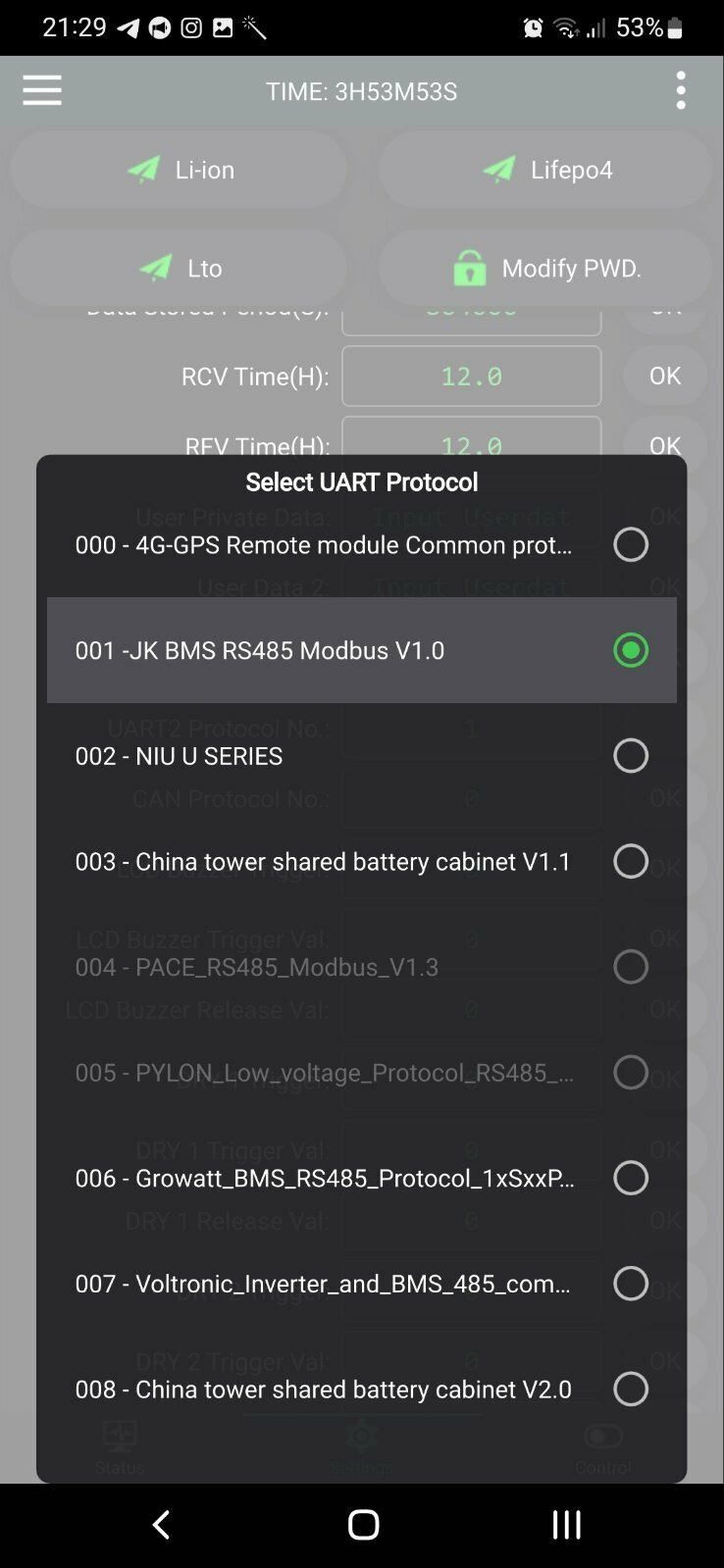
Task: Pick 007 - Voltronic Inverter and BMS
Action: [362, 1284]
